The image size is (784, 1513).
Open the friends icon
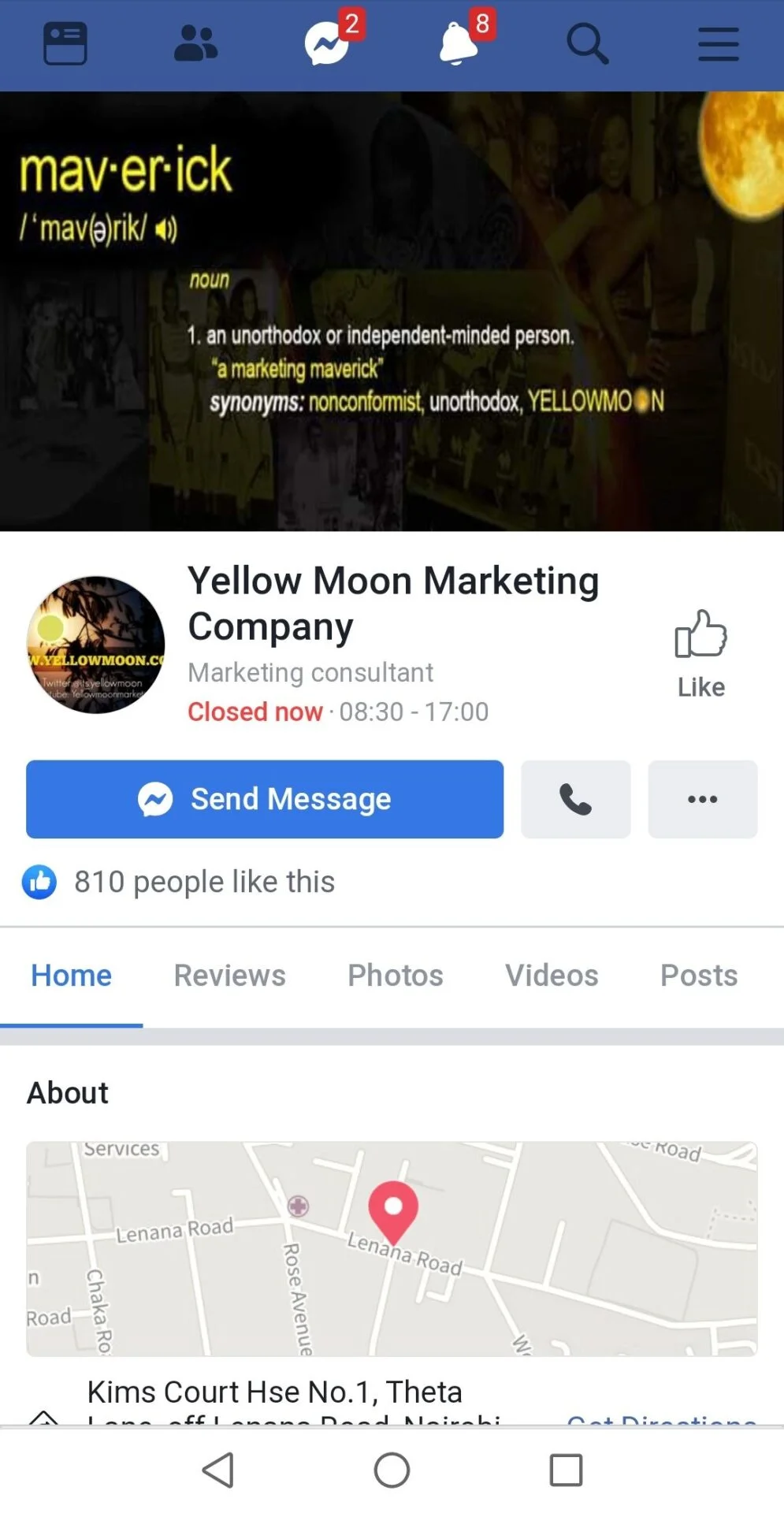point(195,44)
